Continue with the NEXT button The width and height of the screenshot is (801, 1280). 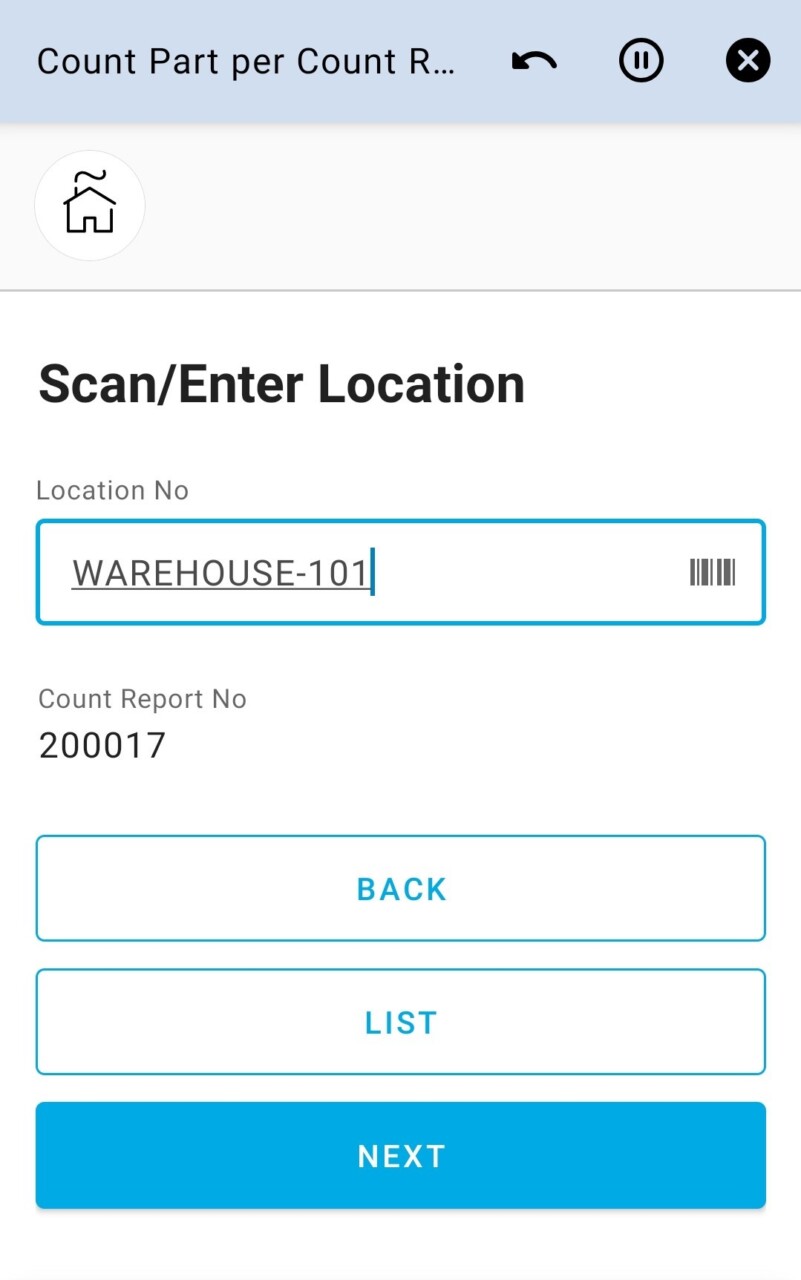pyautogui.click(x=401, y=1156)
